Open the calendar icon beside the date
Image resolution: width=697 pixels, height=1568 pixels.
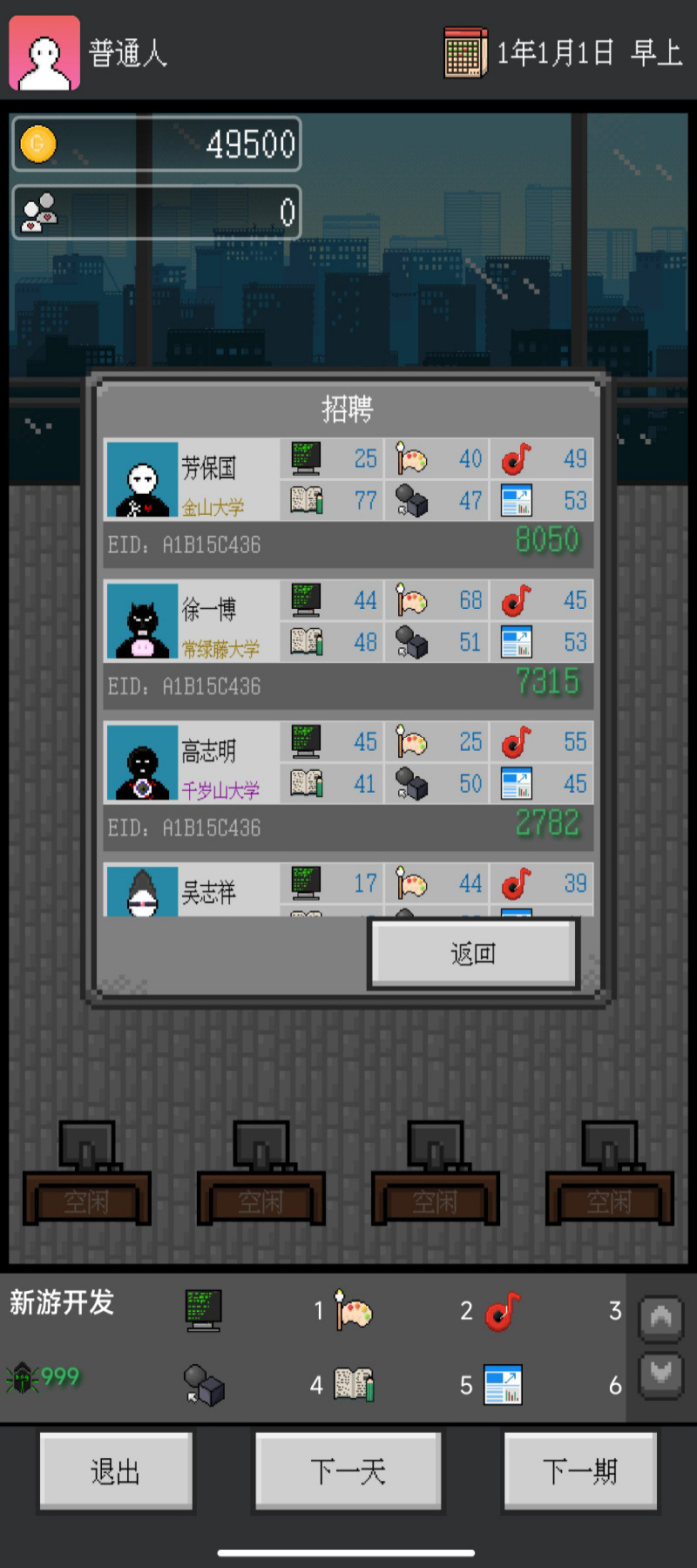pos(464,53)
